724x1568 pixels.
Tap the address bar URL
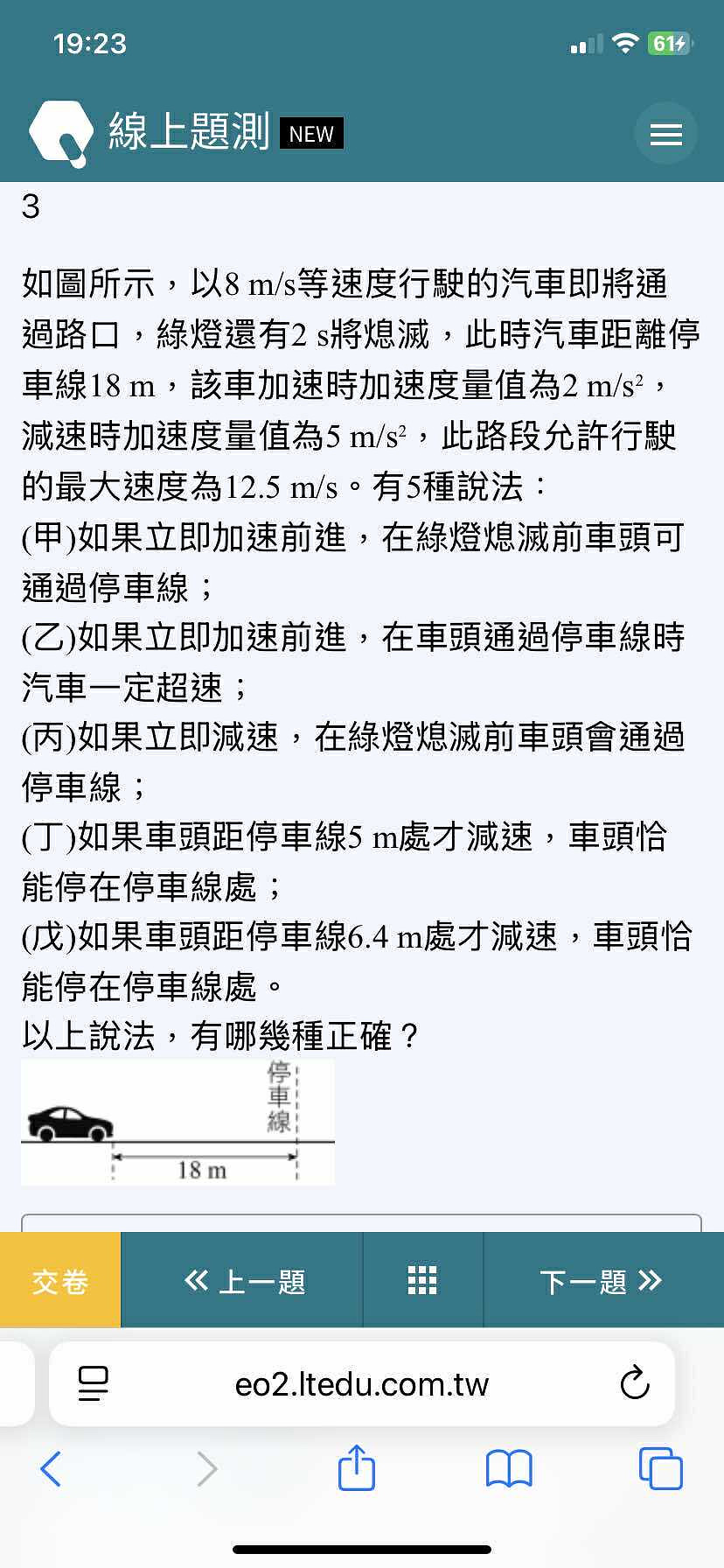(361, 1384)
